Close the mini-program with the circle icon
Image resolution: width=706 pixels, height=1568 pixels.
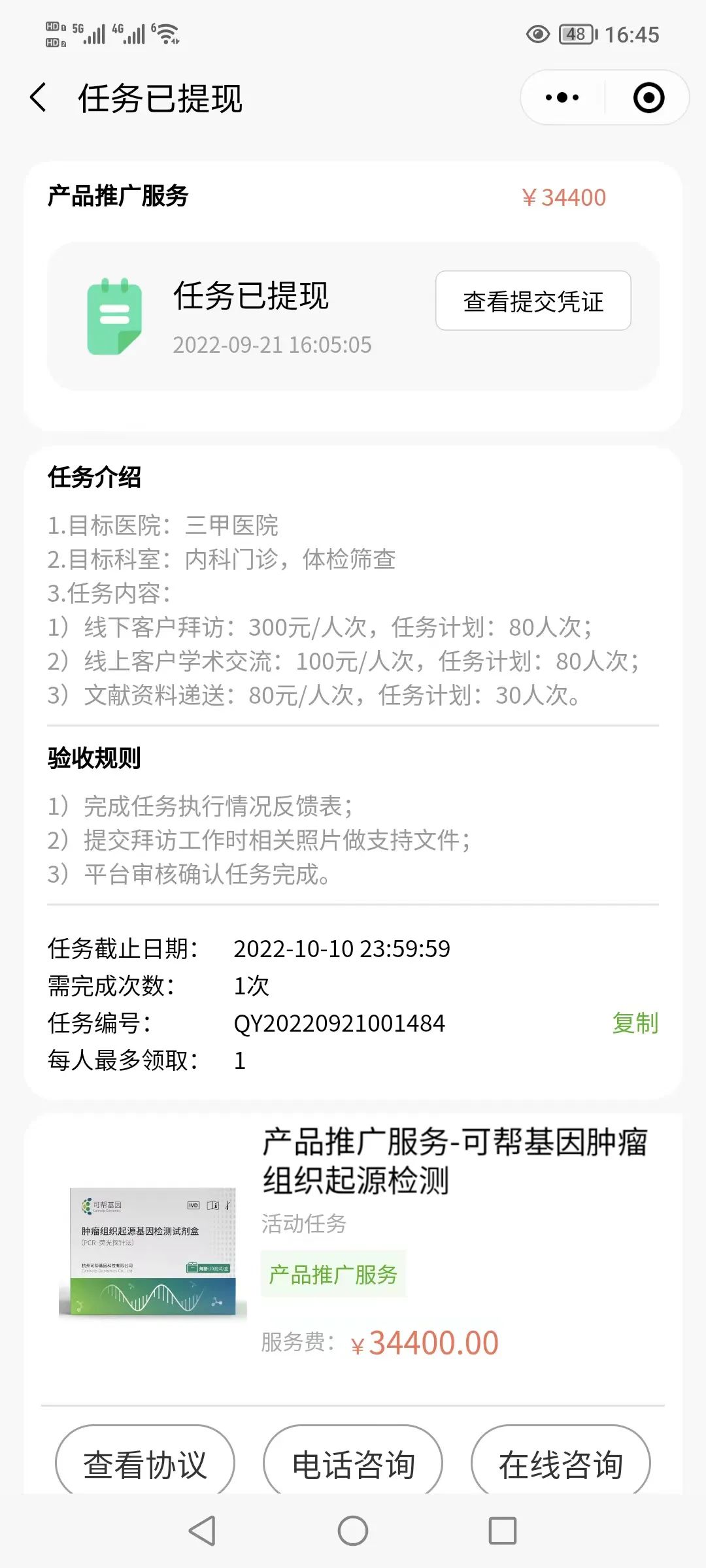point(648,98)
